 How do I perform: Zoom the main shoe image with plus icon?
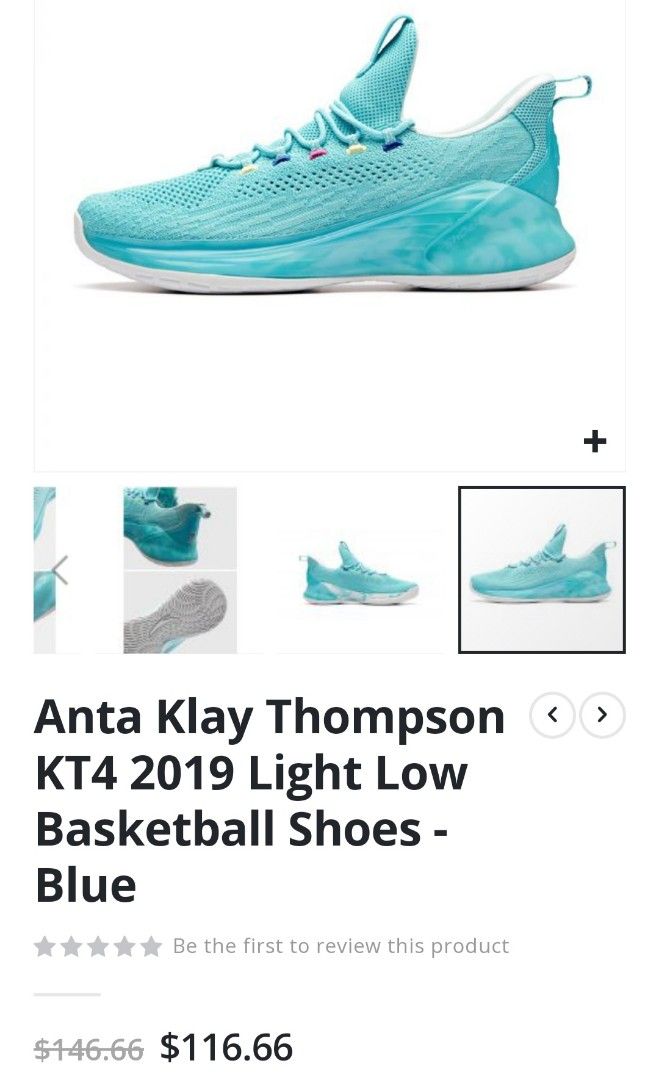[595, 441]
